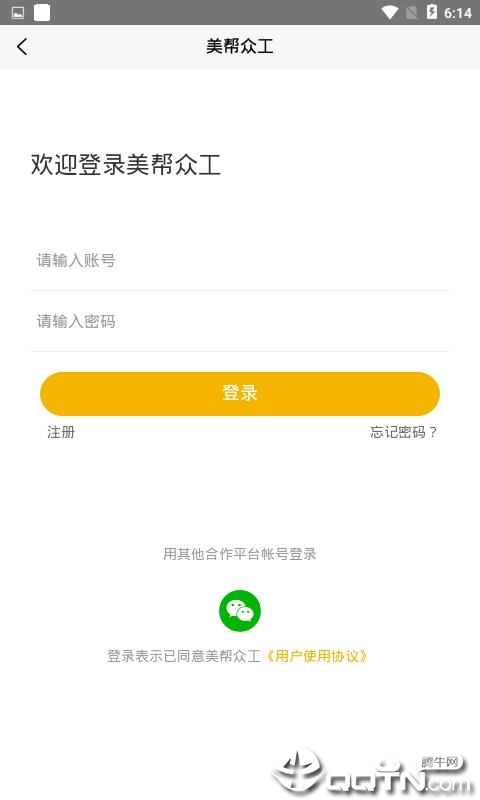Log in with the WeChat icon
The image size is (480, 800).
point(240,611)
